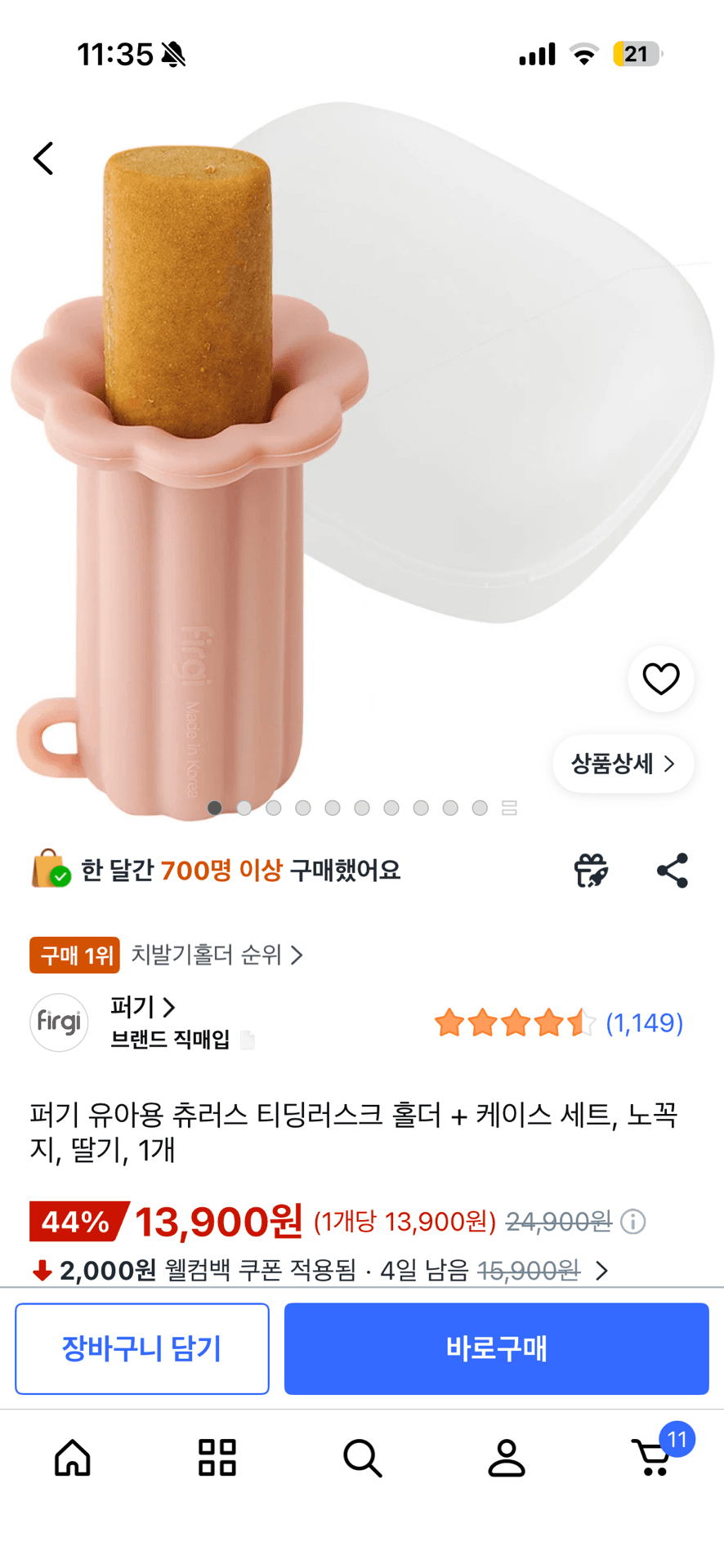Open the categories grid tab

tap(217, 1458)
